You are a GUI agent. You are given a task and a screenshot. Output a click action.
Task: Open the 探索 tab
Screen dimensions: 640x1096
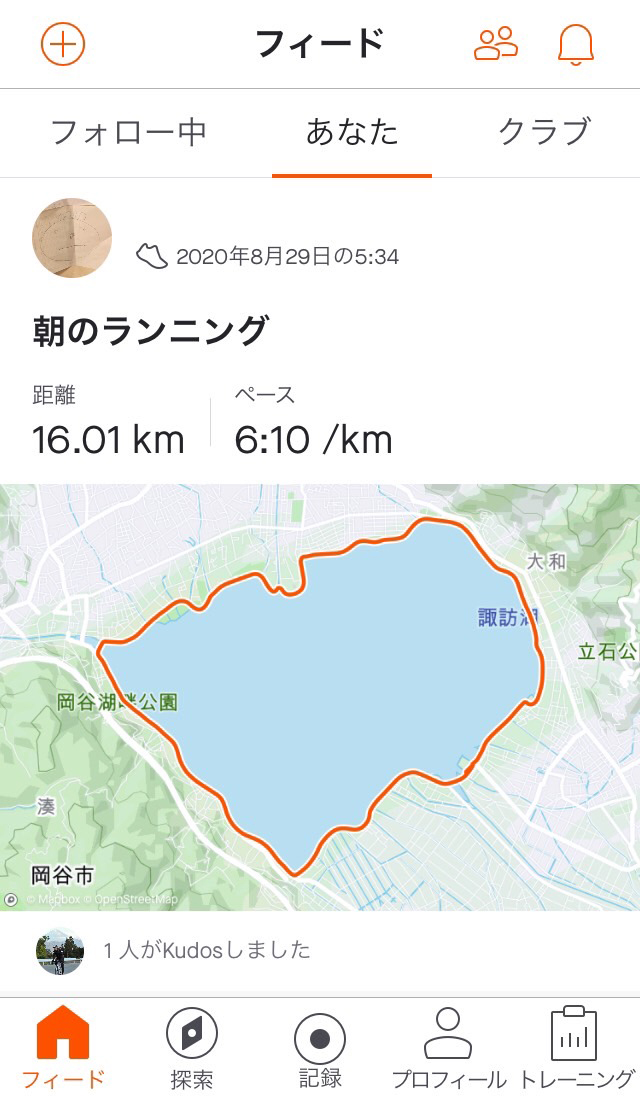tap(191, 1047)
